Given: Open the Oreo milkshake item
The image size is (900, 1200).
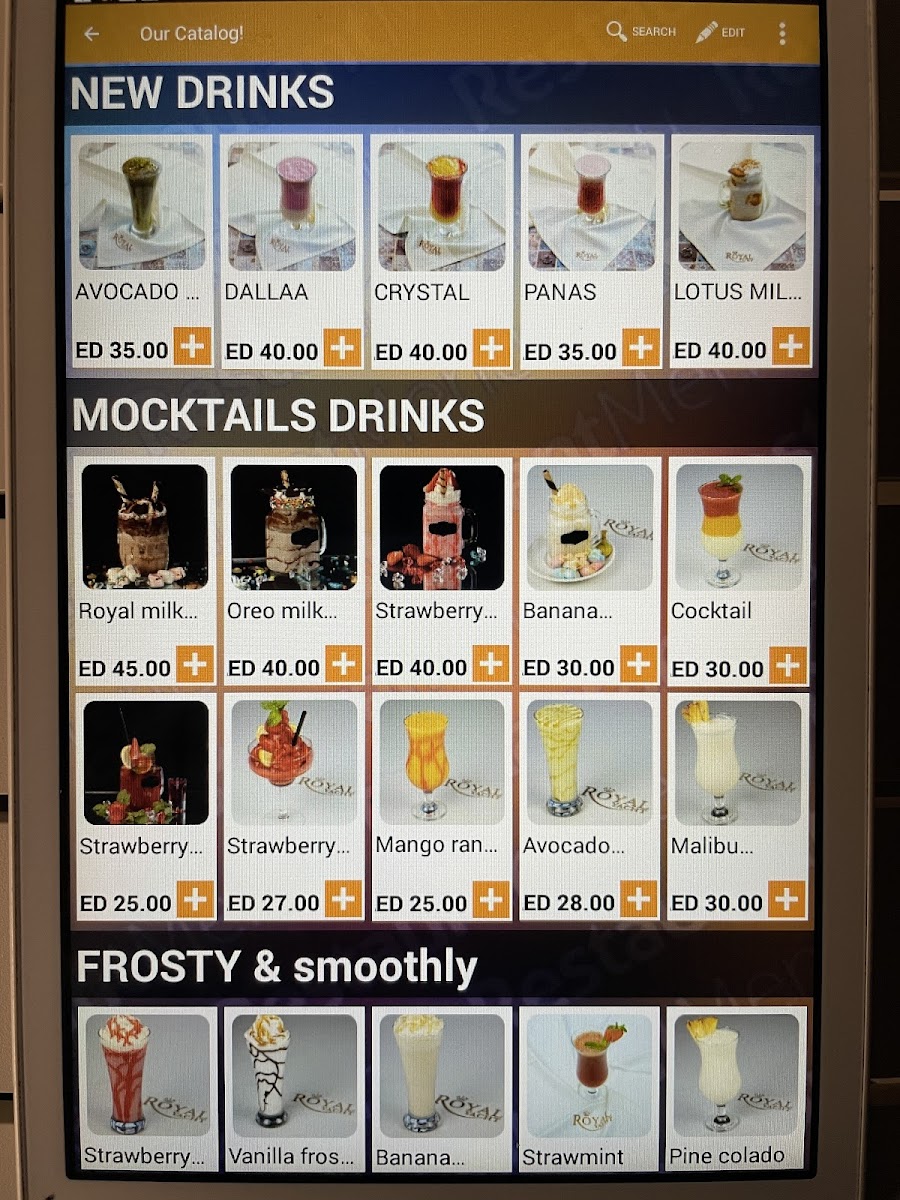Looking at the screenshot, I should pyautogui.click(x=293, y=571).
